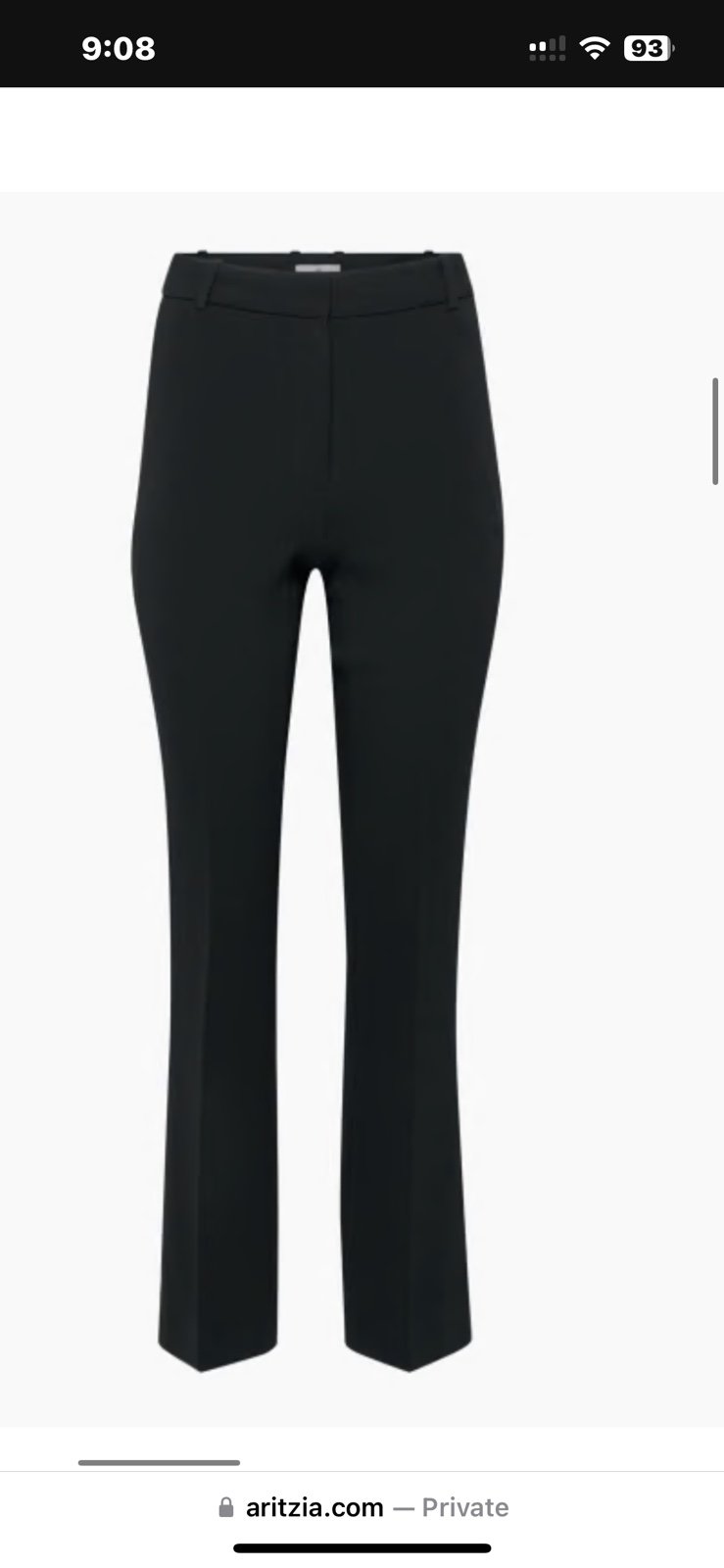Tap the aritzia.com address bar
This screenshot has height=1568, width=724.
(362, 1507)
